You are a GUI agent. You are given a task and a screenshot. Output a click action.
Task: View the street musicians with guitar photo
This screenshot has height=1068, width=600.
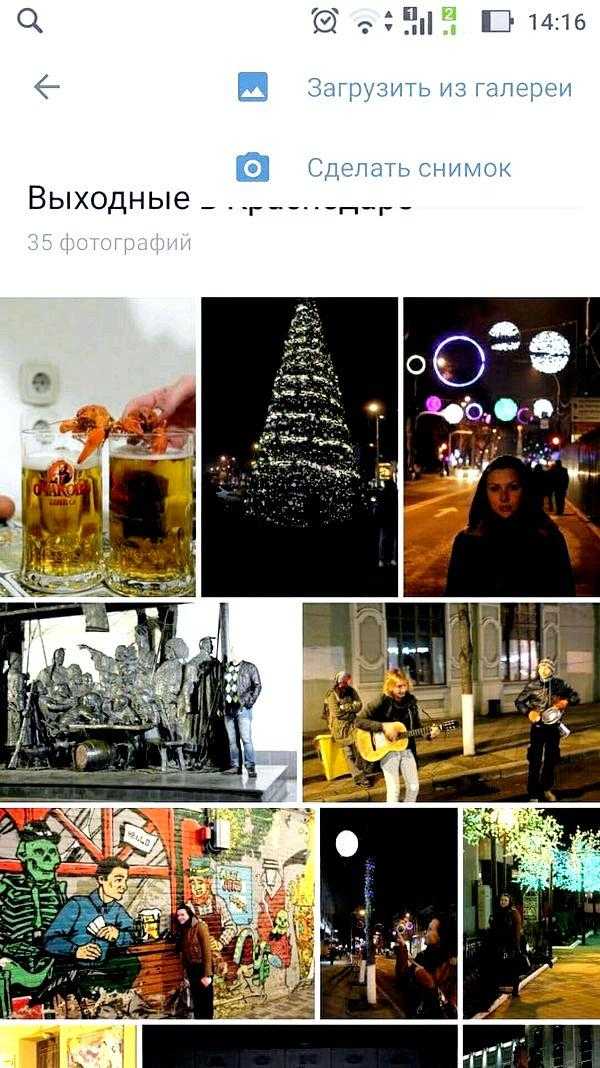[451, 701]
